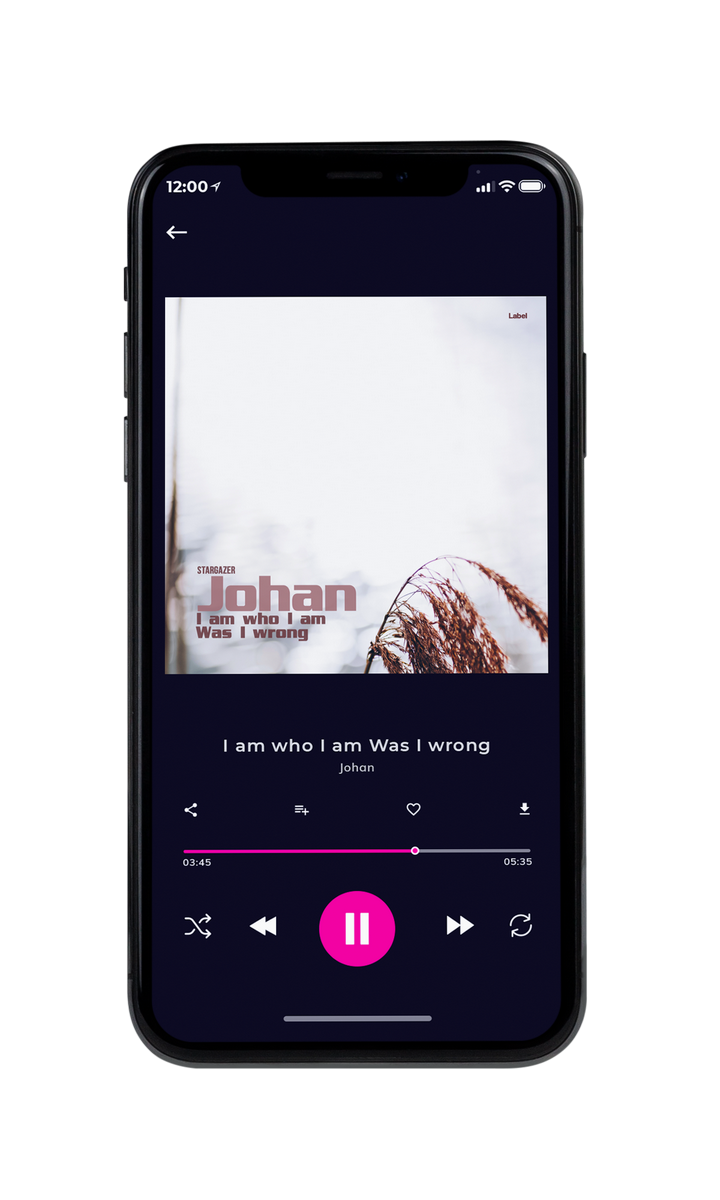This screenshot has height=1200, width=720.
Task: Toggle shuffle mode
Action: click(198, 927)
